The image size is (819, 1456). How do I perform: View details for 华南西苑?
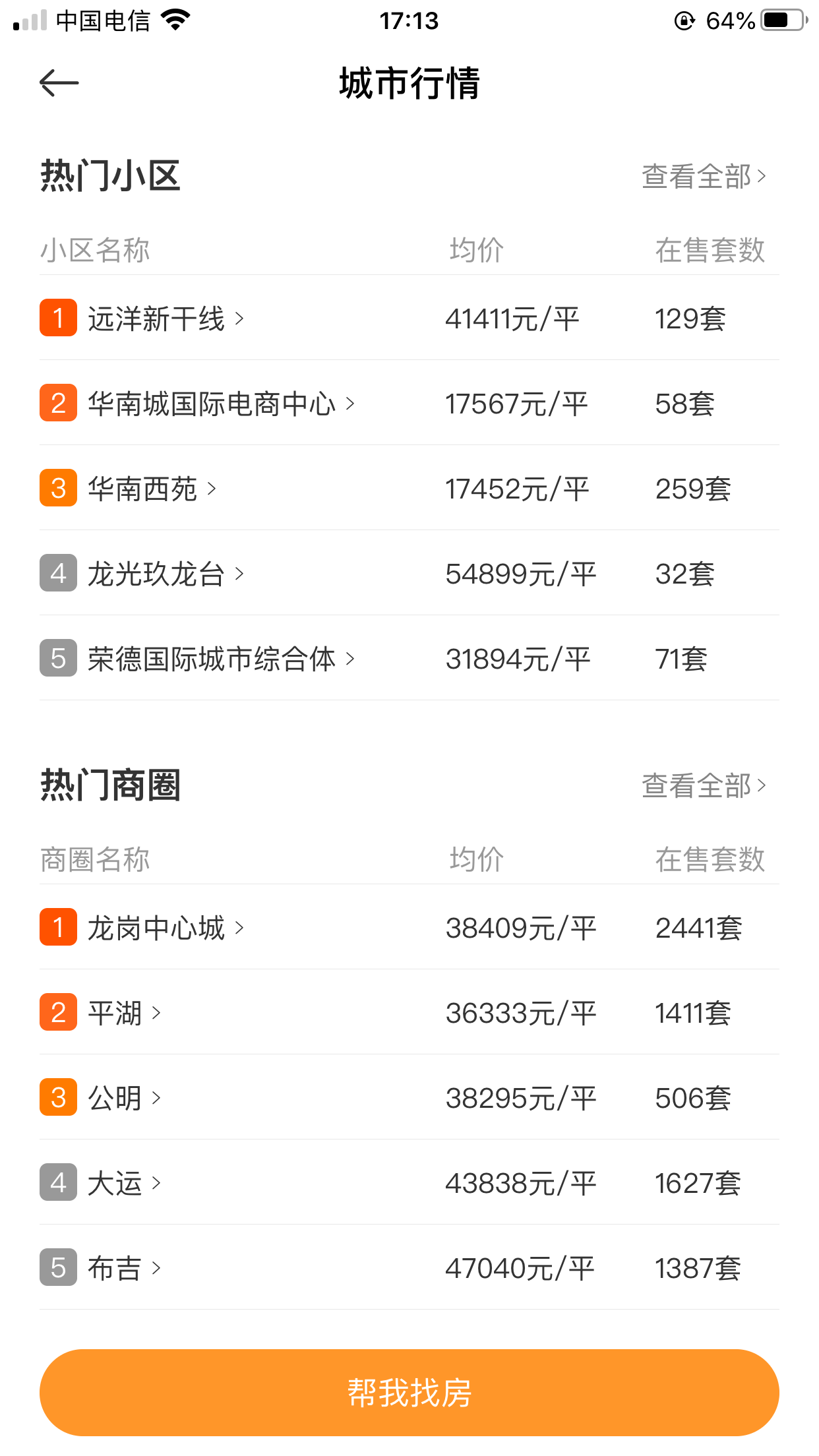pyautogui.click(x=409, y=488)
